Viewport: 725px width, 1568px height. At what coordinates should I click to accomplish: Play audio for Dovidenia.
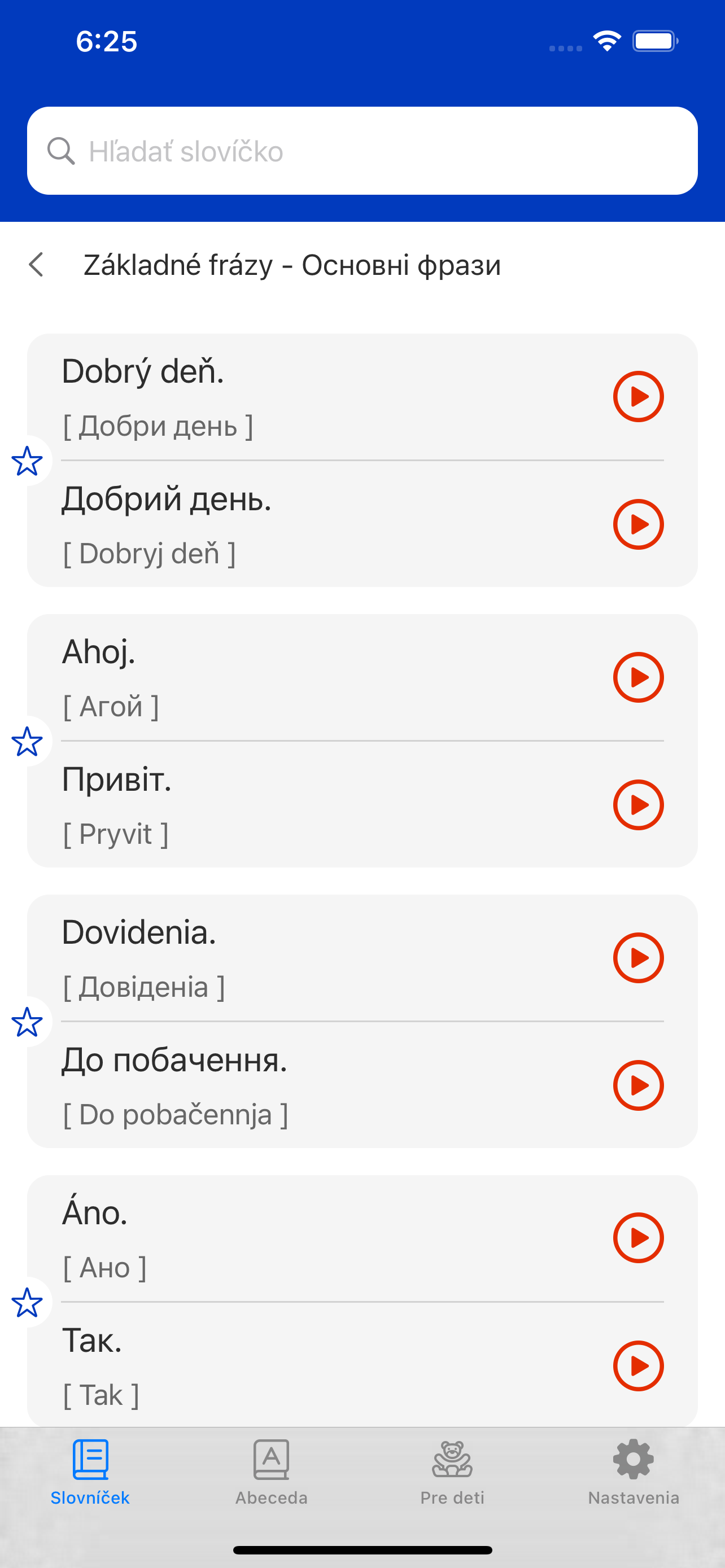coord(638,957)
